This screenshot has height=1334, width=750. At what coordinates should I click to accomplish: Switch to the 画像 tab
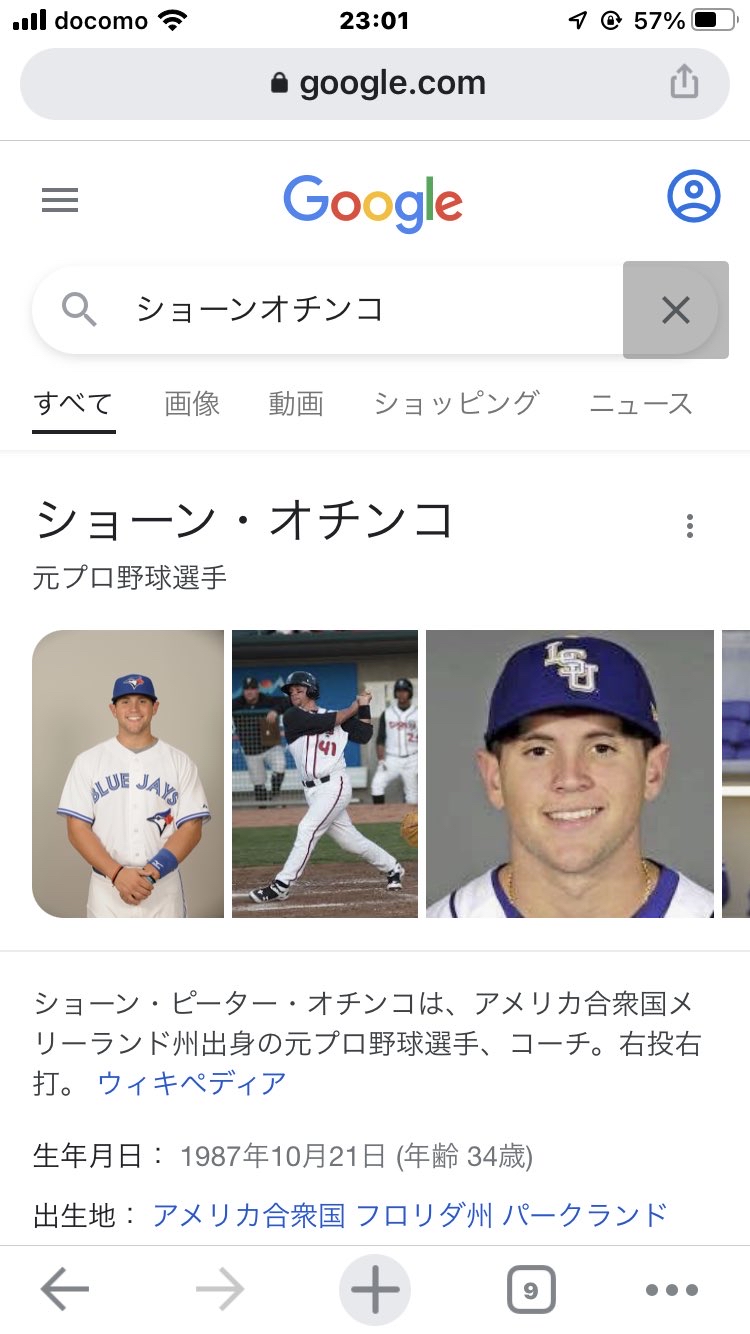pos(192,404)
